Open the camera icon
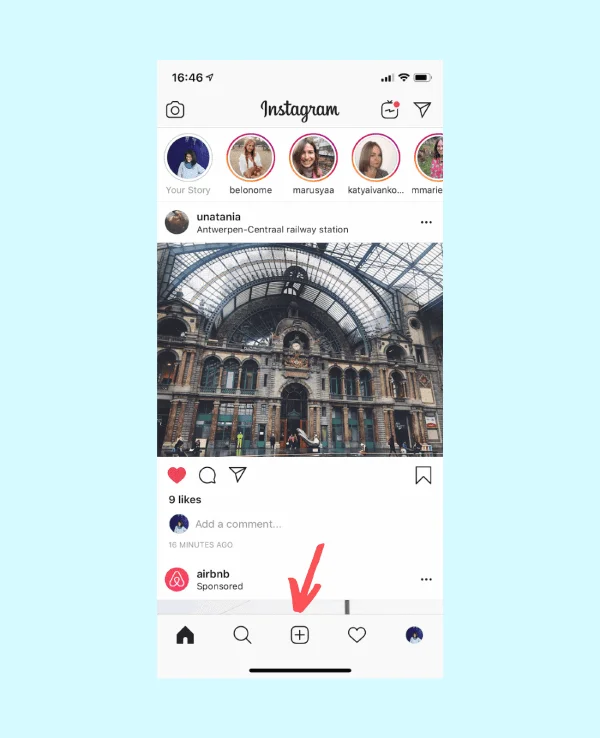600x738 pixels. [175, 110]
